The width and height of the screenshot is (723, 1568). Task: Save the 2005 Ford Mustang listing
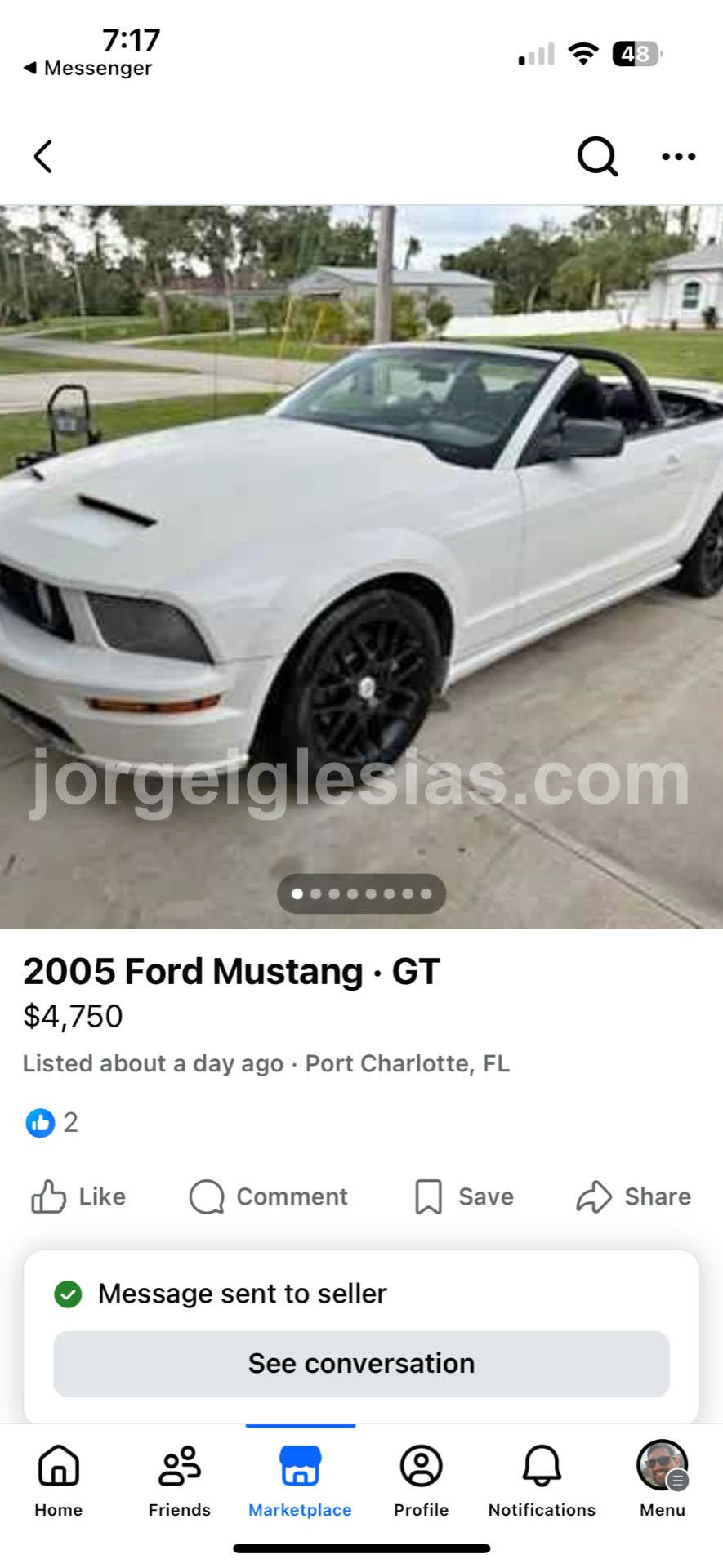[464, 1196]
